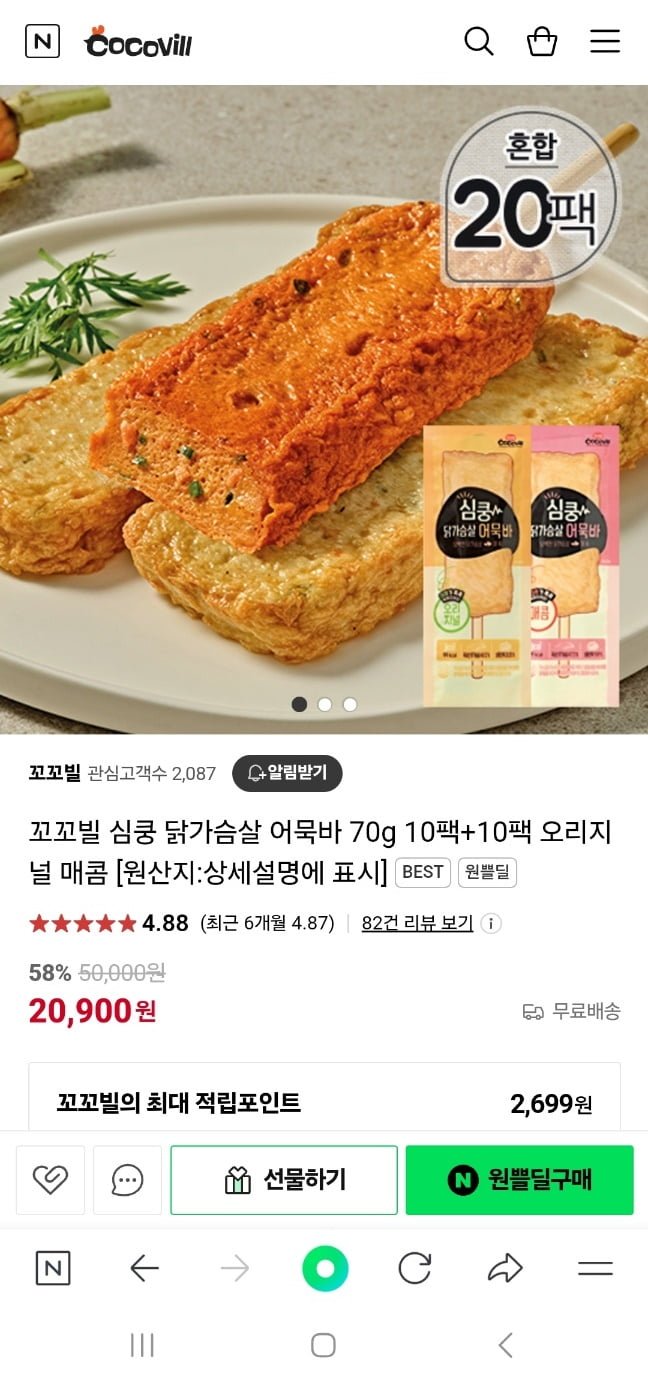Screen dimensions: 648x1383
Task: Open the browser toolbar menu
Action: (595, 1269)
